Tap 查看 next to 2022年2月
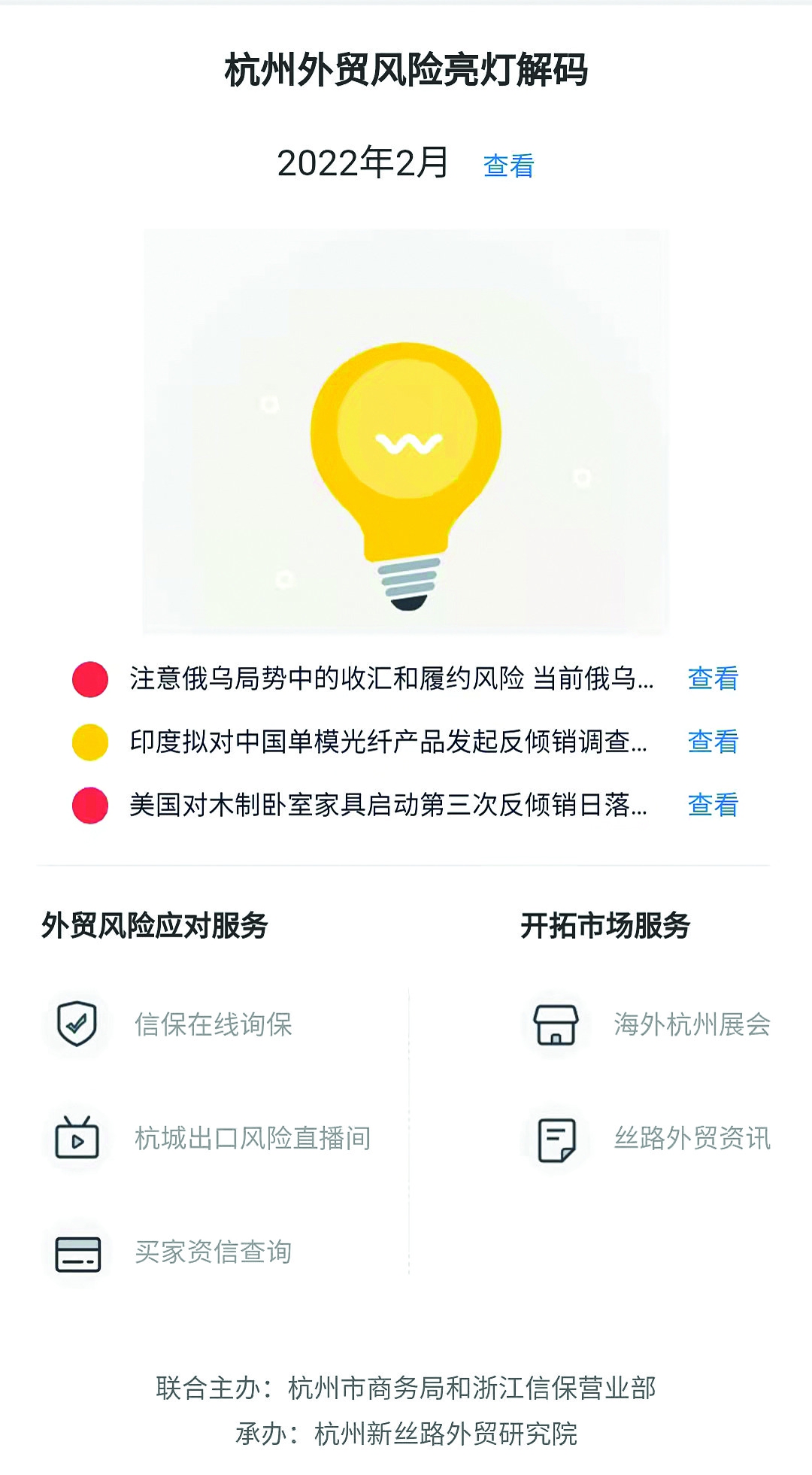Viewport: 812px width, 1475px height. [508, 165]
